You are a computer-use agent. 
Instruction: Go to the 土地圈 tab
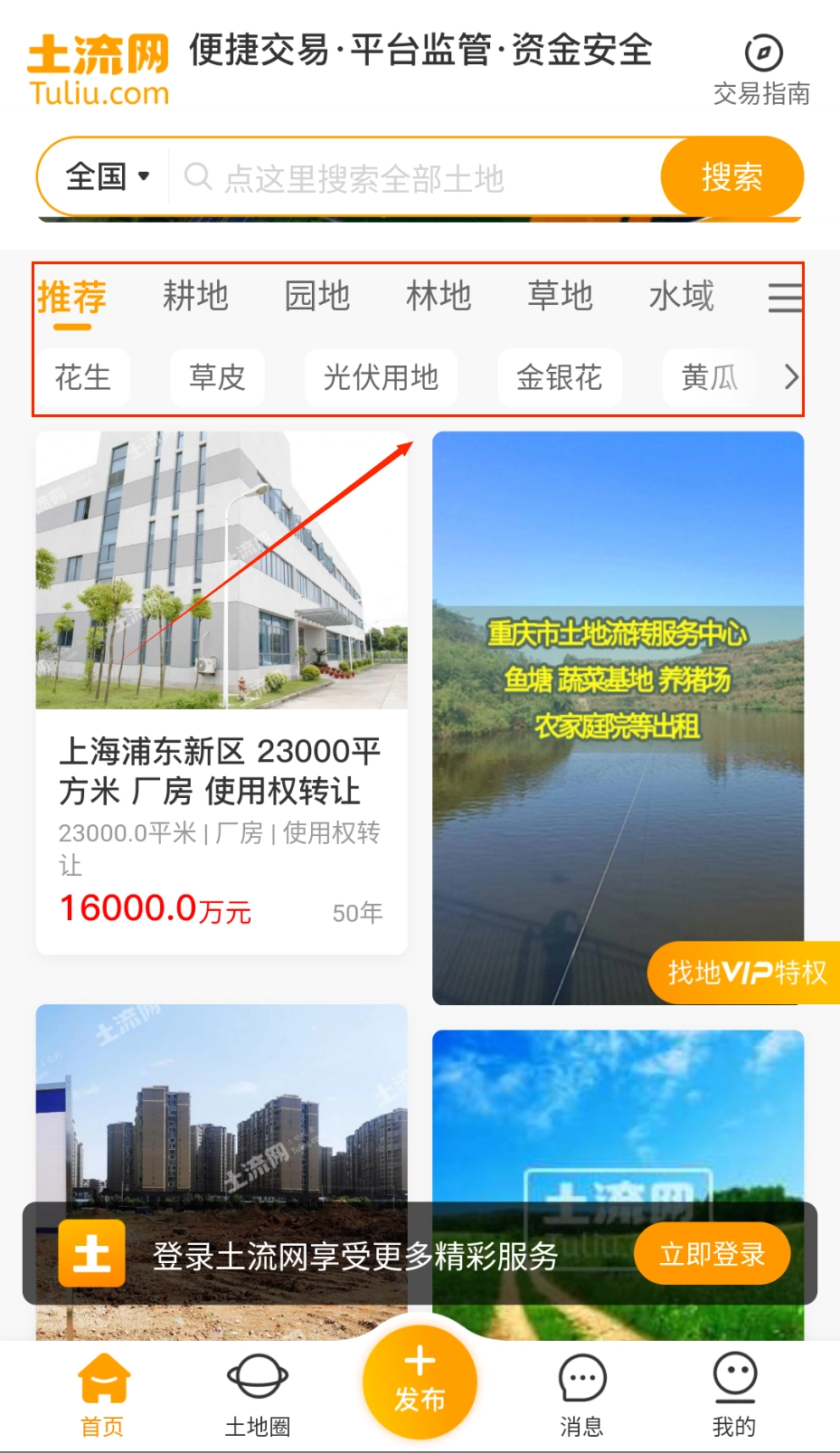(x=258, y=1394)
